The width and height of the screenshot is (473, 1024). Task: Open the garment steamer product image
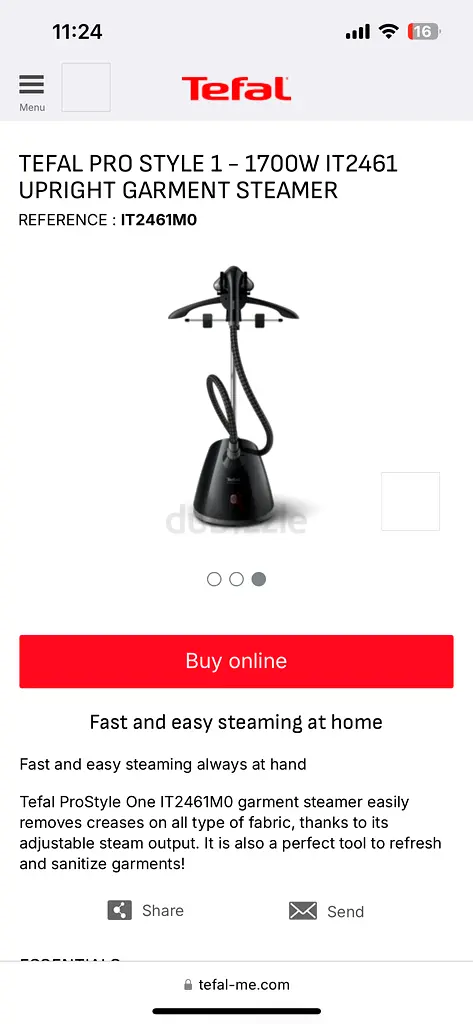point(236,395)
